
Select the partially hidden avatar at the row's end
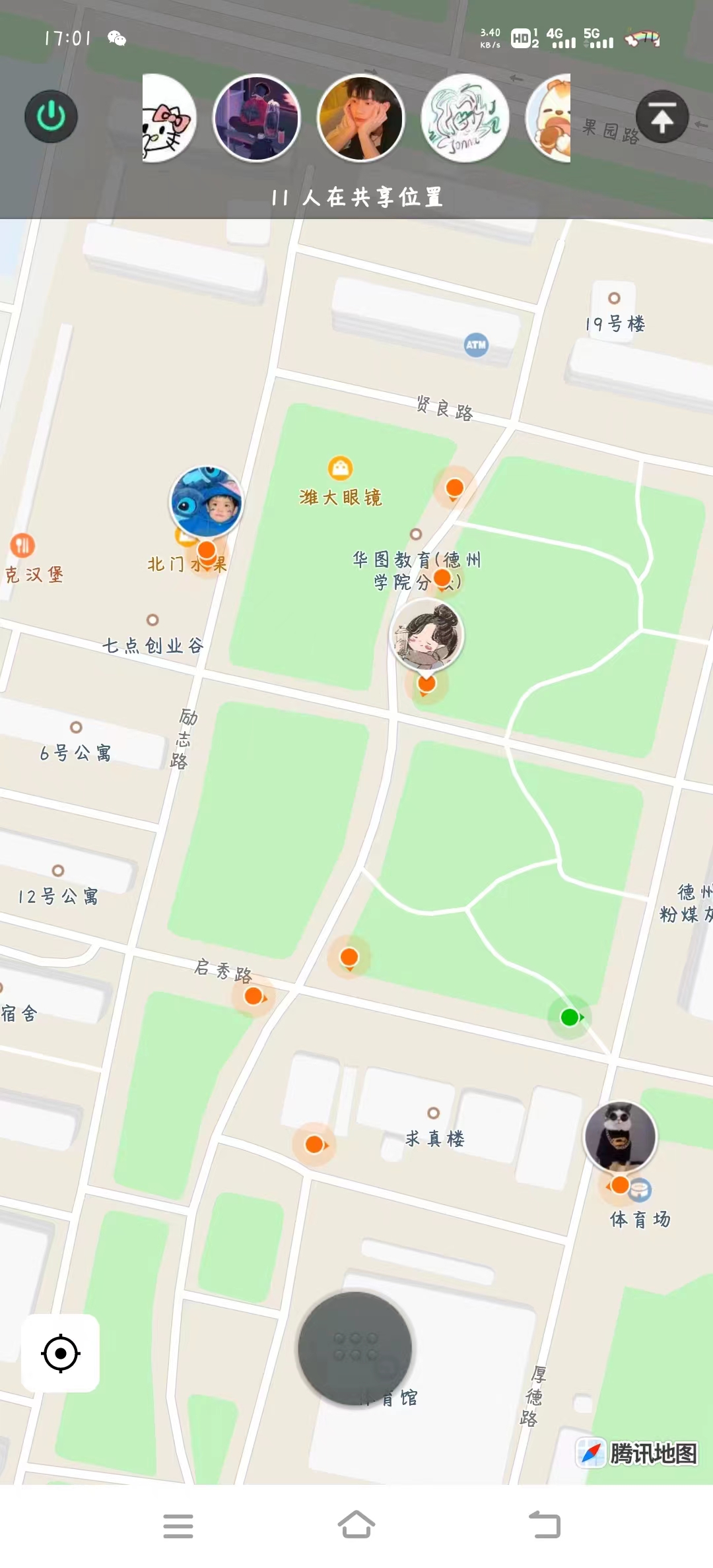tap(550, 119)
